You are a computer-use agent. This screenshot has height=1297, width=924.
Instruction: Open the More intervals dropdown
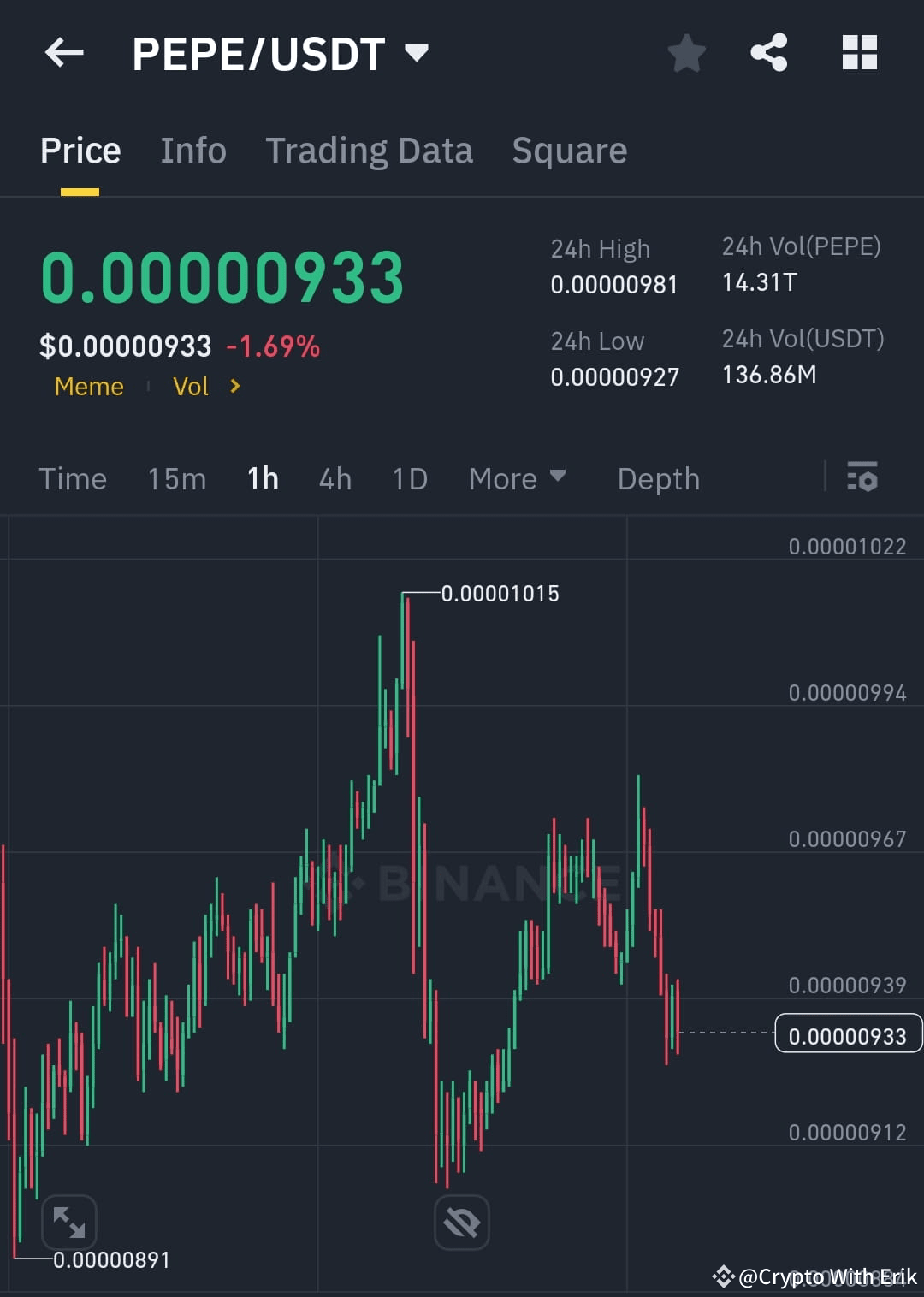point(517,479)
